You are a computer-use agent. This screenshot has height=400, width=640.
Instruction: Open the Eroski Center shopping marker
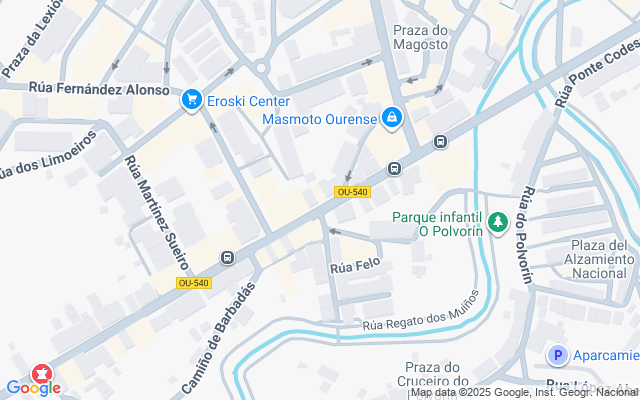(x=191, y=100)
